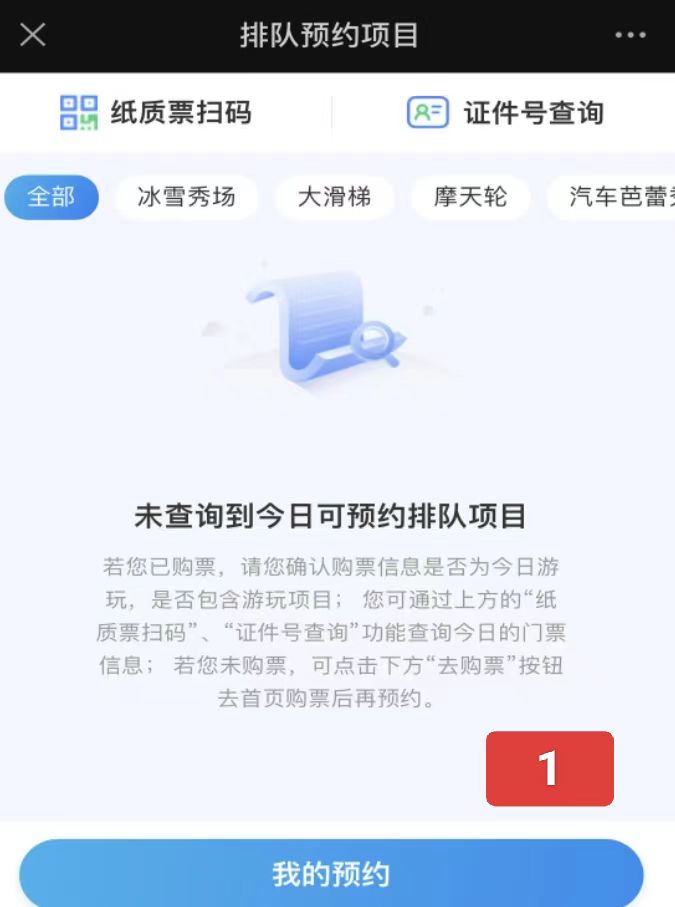This screenshot has height=907, width=675.
Task: Open the three-dot overflow menu
Action: click(x=630, y=35)
